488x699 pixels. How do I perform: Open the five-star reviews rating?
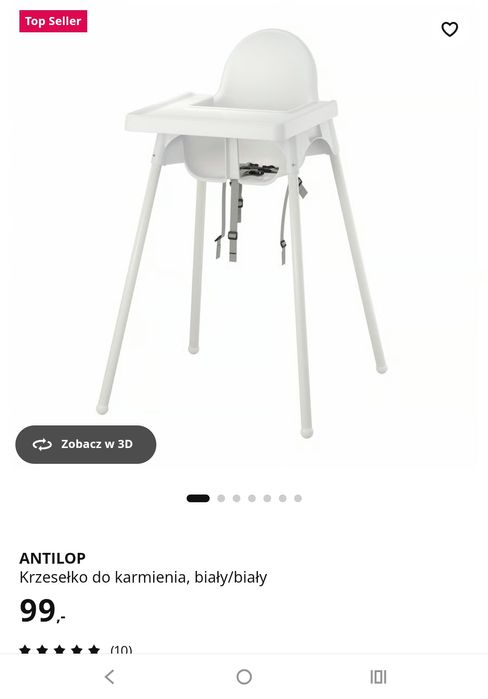(76, 650)
